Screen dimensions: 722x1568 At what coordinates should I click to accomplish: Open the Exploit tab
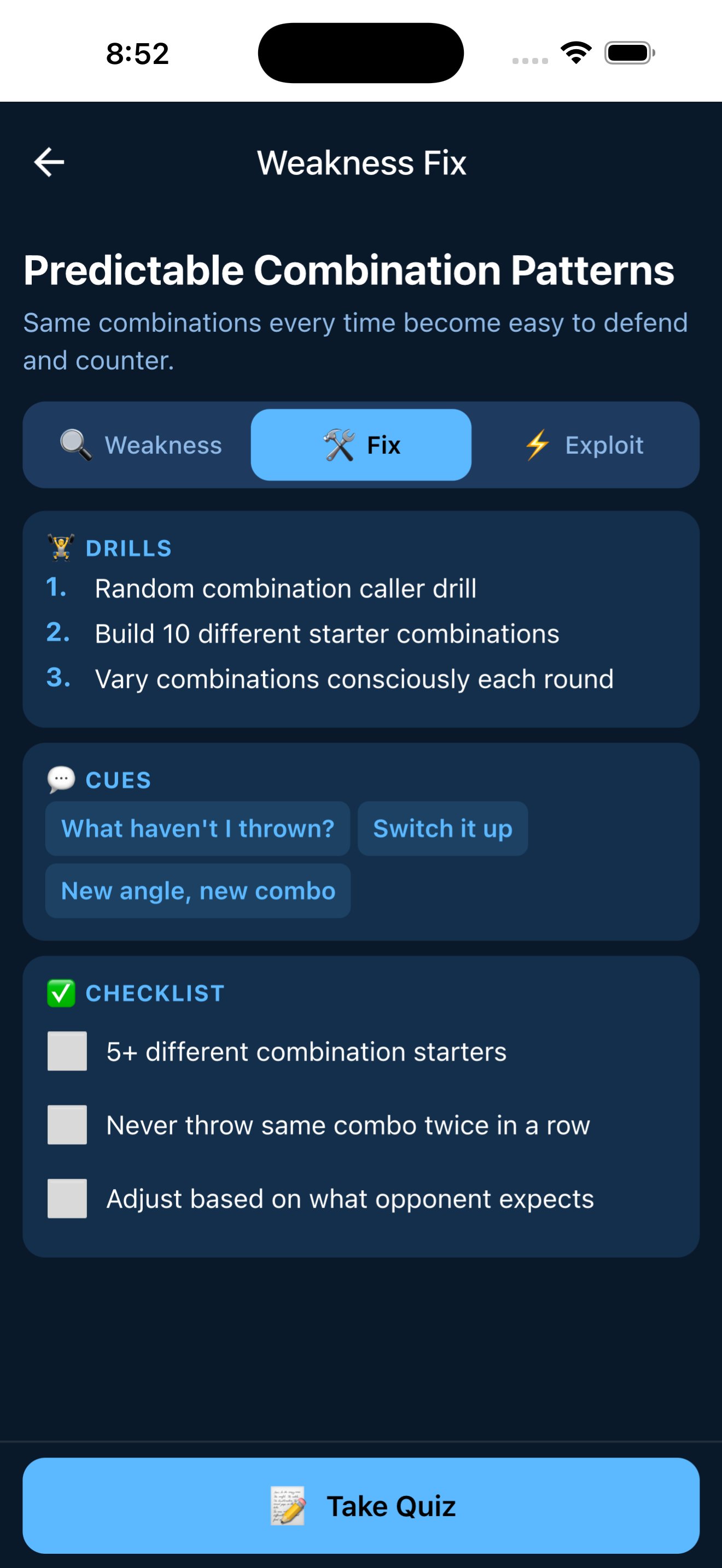click(x=584, y=445)
